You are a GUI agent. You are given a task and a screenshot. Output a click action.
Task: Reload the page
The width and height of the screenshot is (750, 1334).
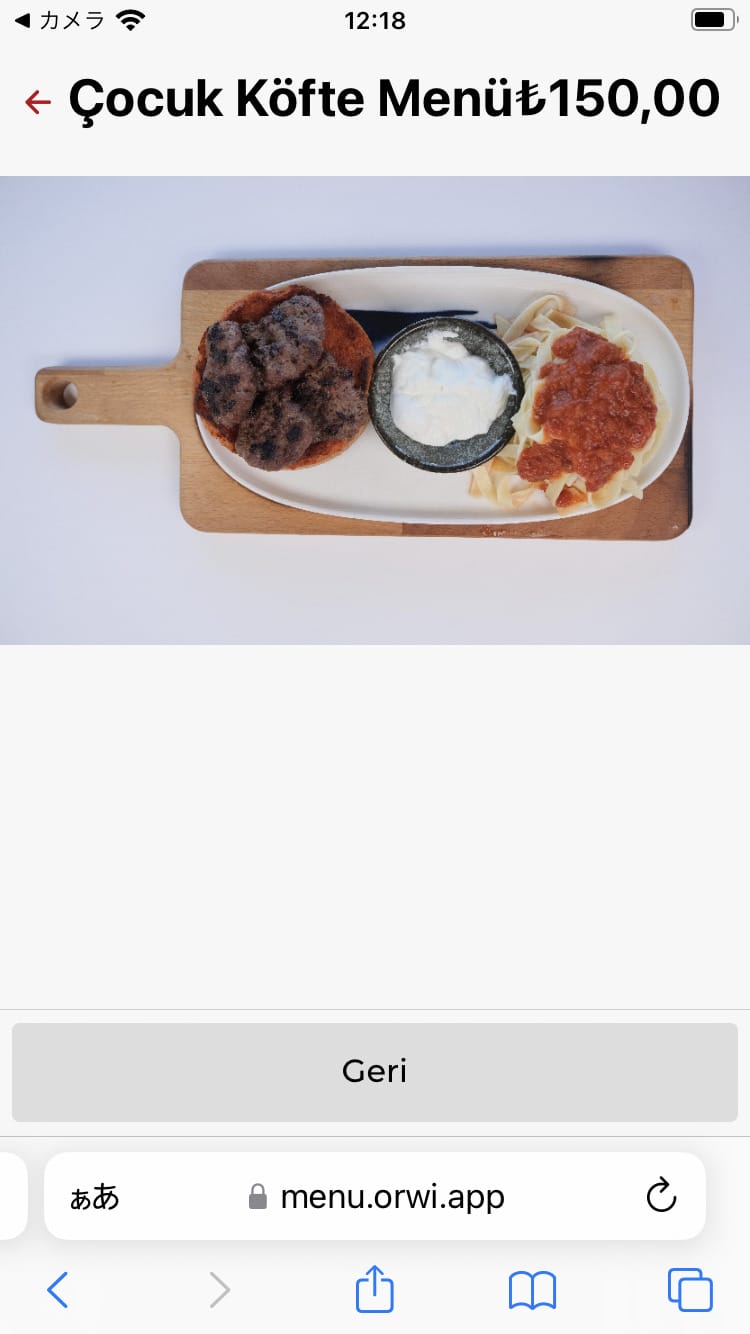click(x=661, y=1195)
